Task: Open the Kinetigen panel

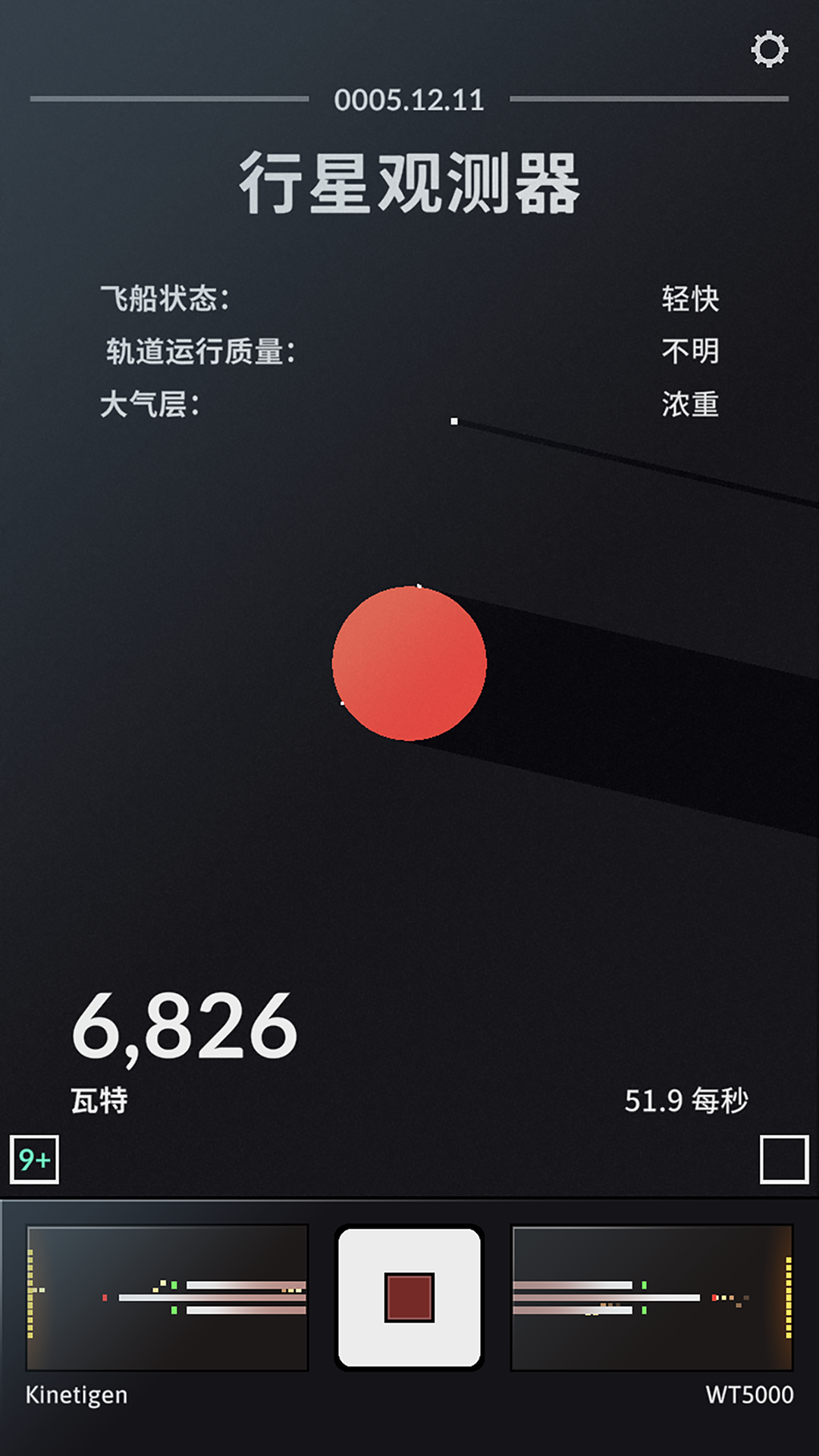Action: [168, 1298]
